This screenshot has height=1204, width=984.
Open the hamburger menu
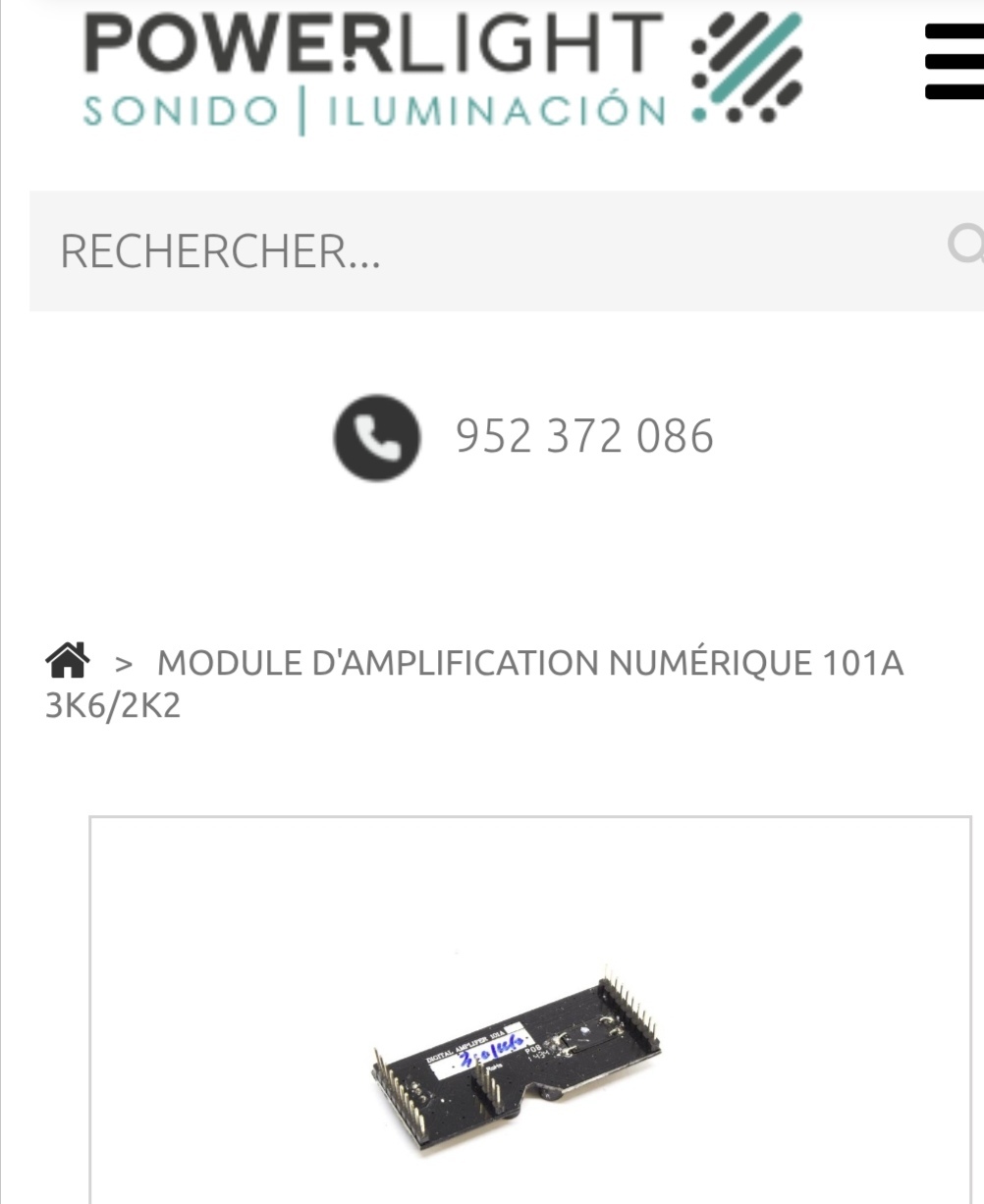coord(955,61)
